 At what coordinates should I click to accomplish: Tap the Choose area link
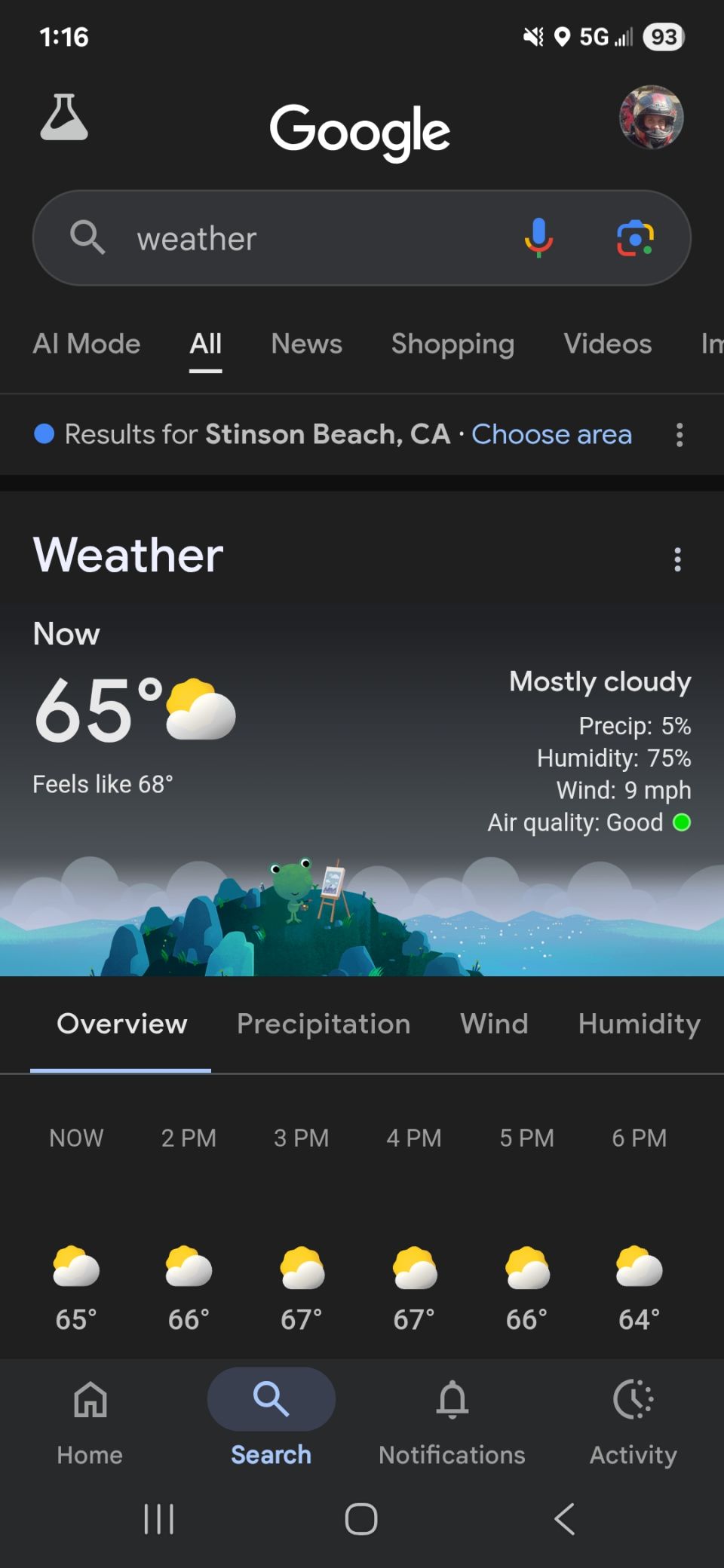point(551,434)
